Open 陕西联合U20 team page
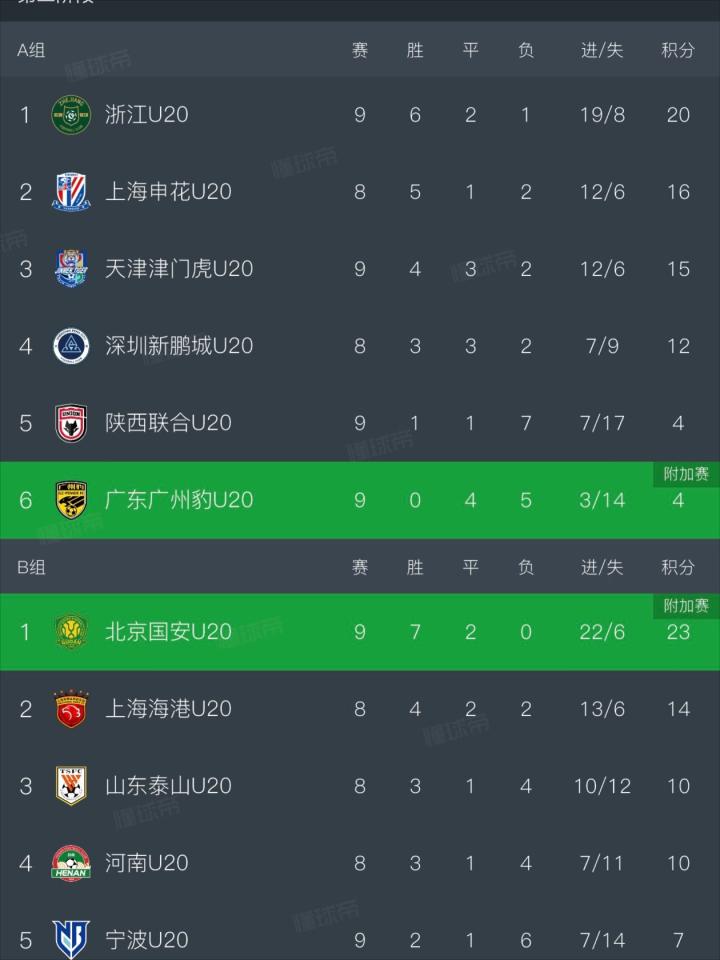 click(x=360, y=423)
